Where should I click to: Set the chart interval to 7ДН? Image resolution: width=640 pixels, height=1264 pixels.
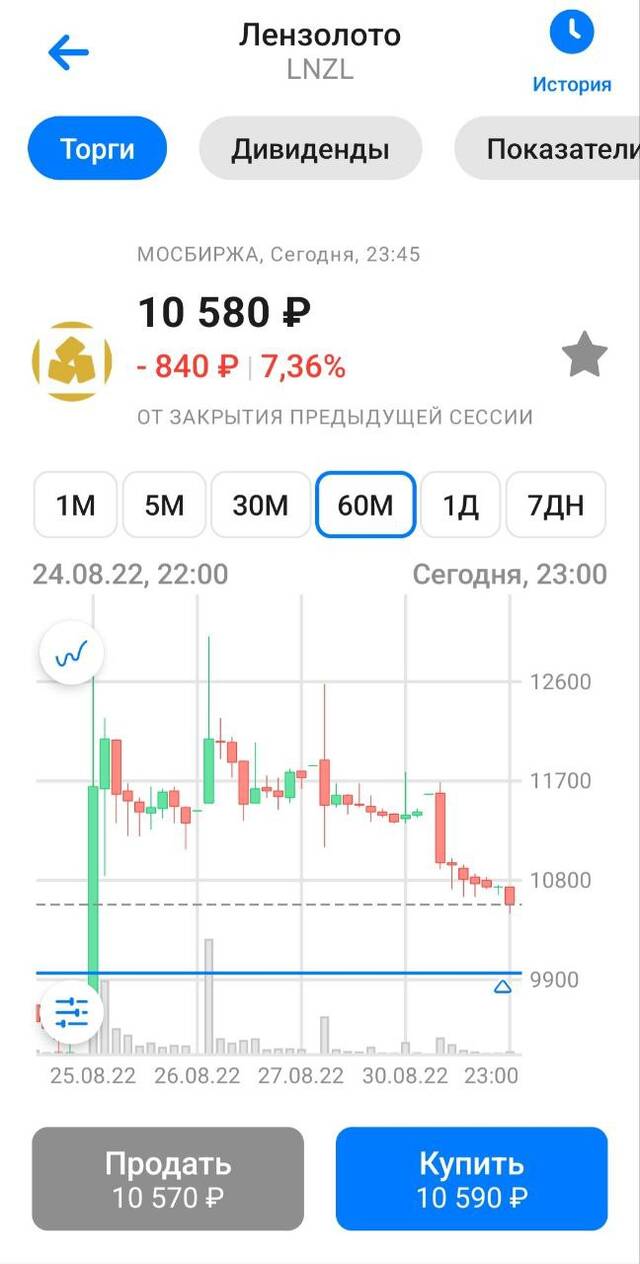coord(556,505)
